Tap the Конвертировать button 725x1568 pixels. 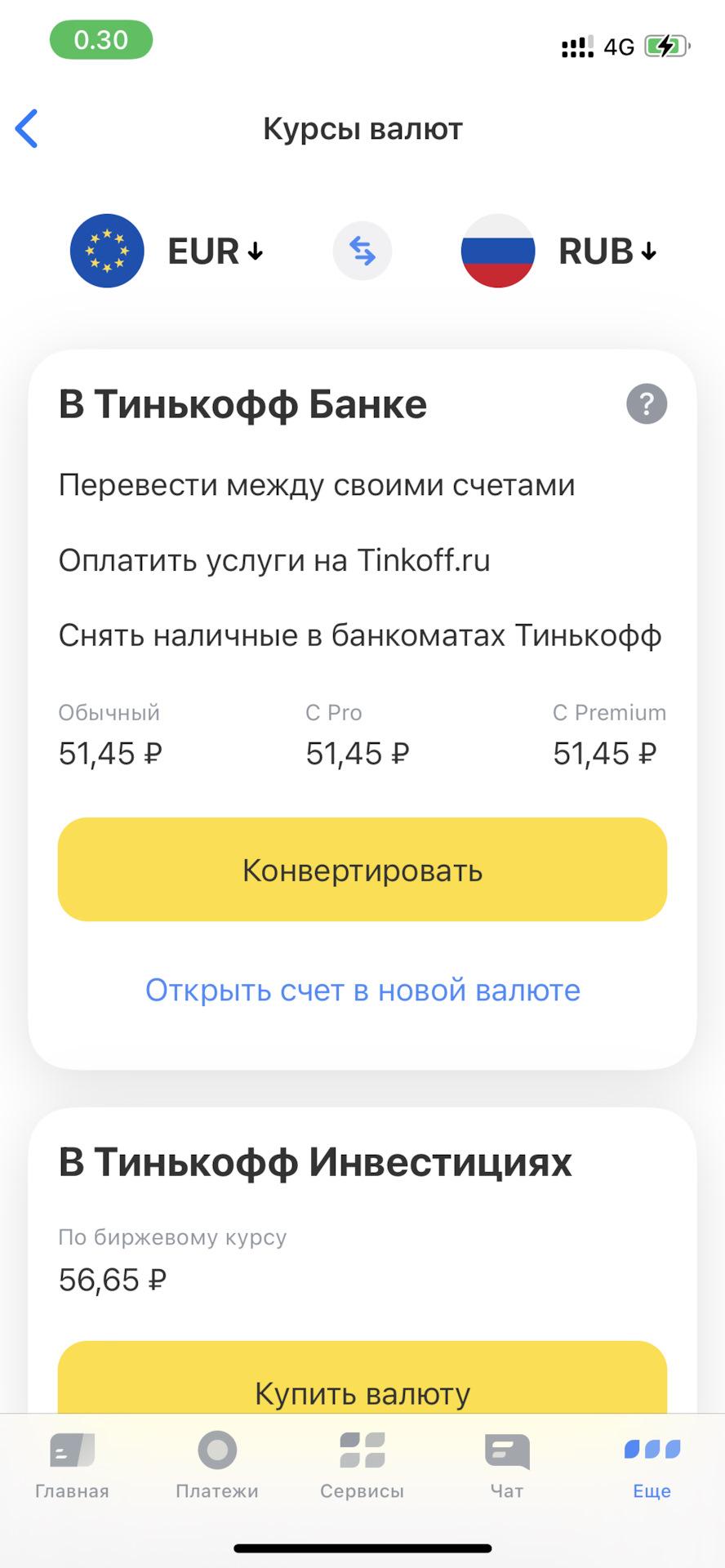(x=362, y=870)
